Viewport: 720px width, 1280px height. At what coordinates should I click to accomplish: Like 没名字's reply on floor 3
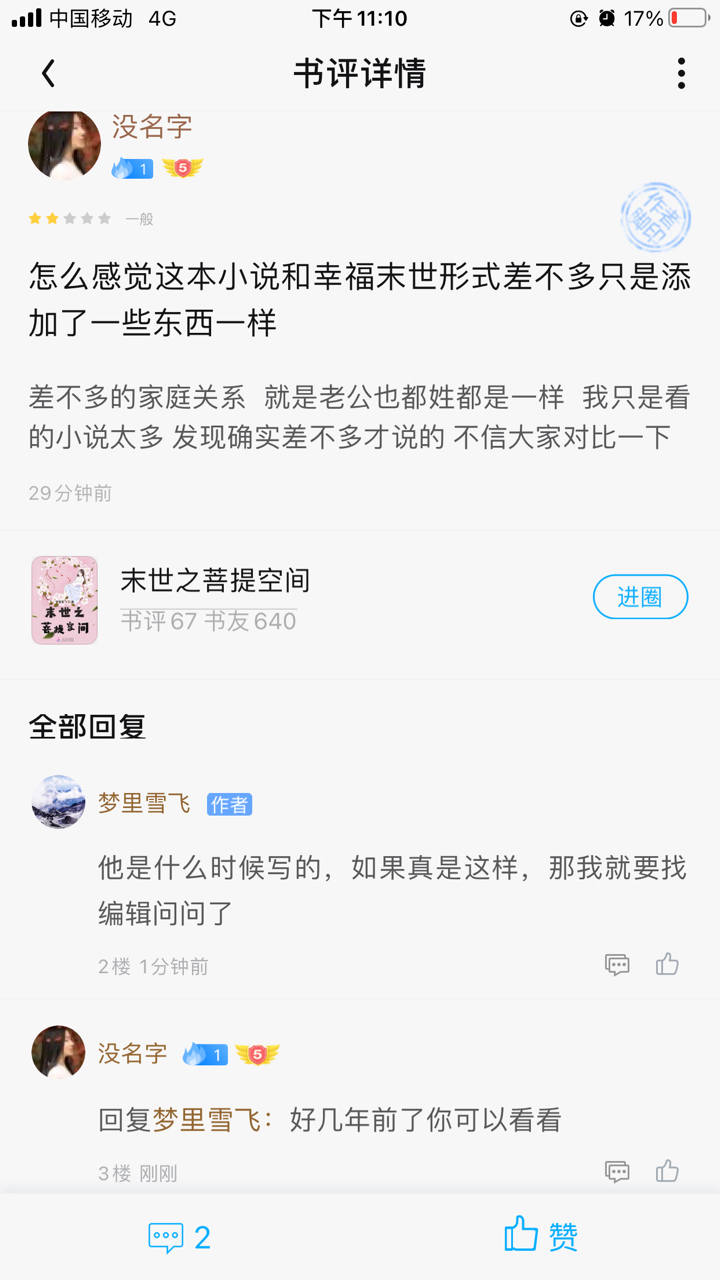[667, 1172]
